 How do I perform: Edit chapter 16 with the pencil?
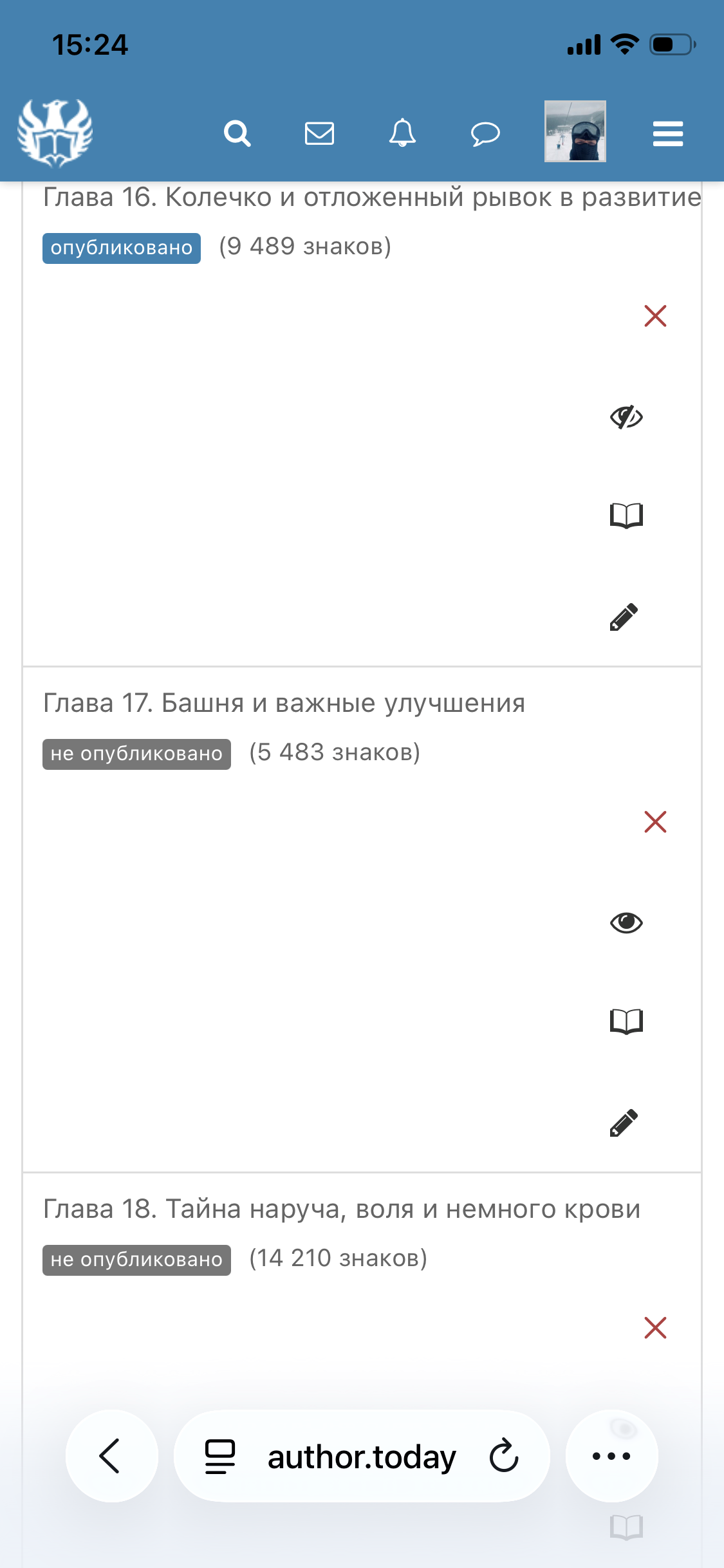click(x=624, y=617)
